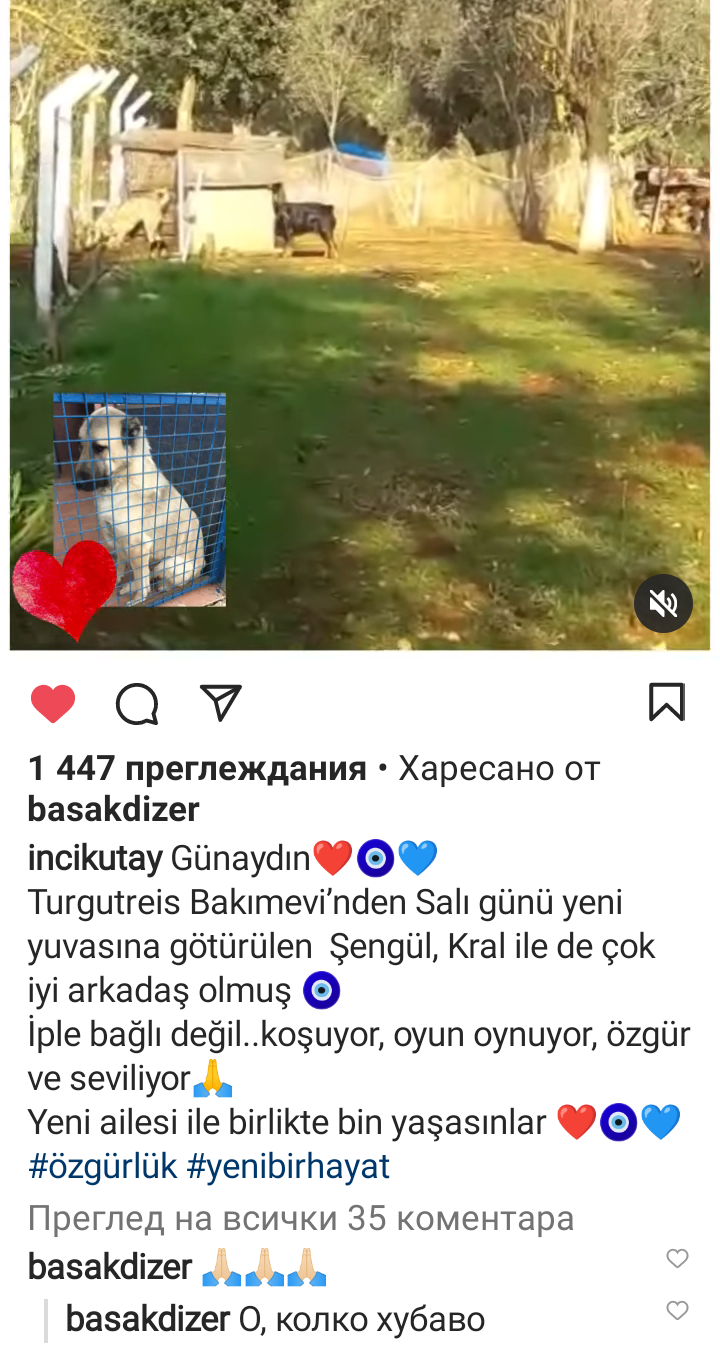Like the comment 'О, колко хубаво'

678,1310
